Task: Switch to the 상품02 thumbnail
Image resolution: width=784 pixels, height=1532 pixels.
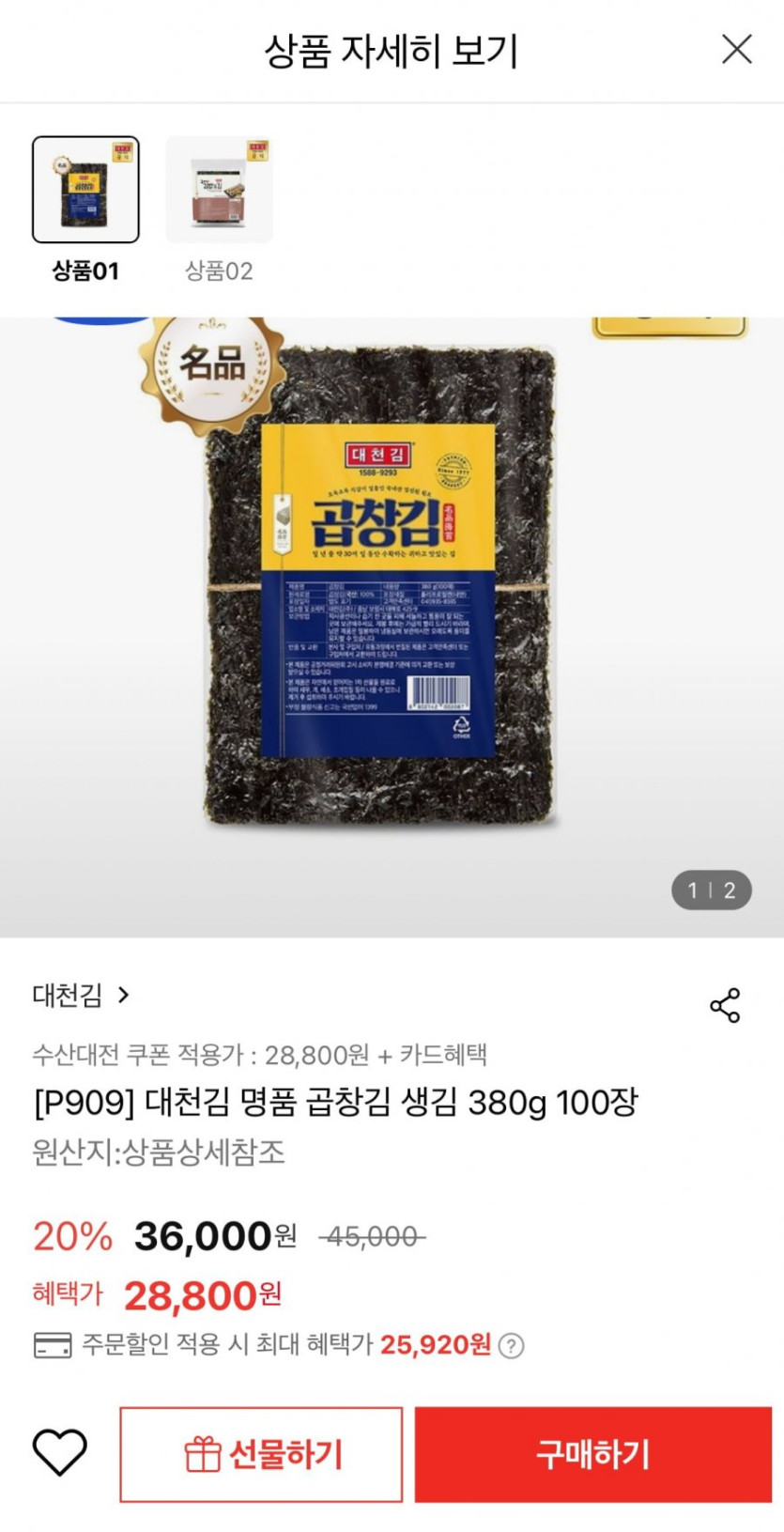Action: [x=219, y=190]
